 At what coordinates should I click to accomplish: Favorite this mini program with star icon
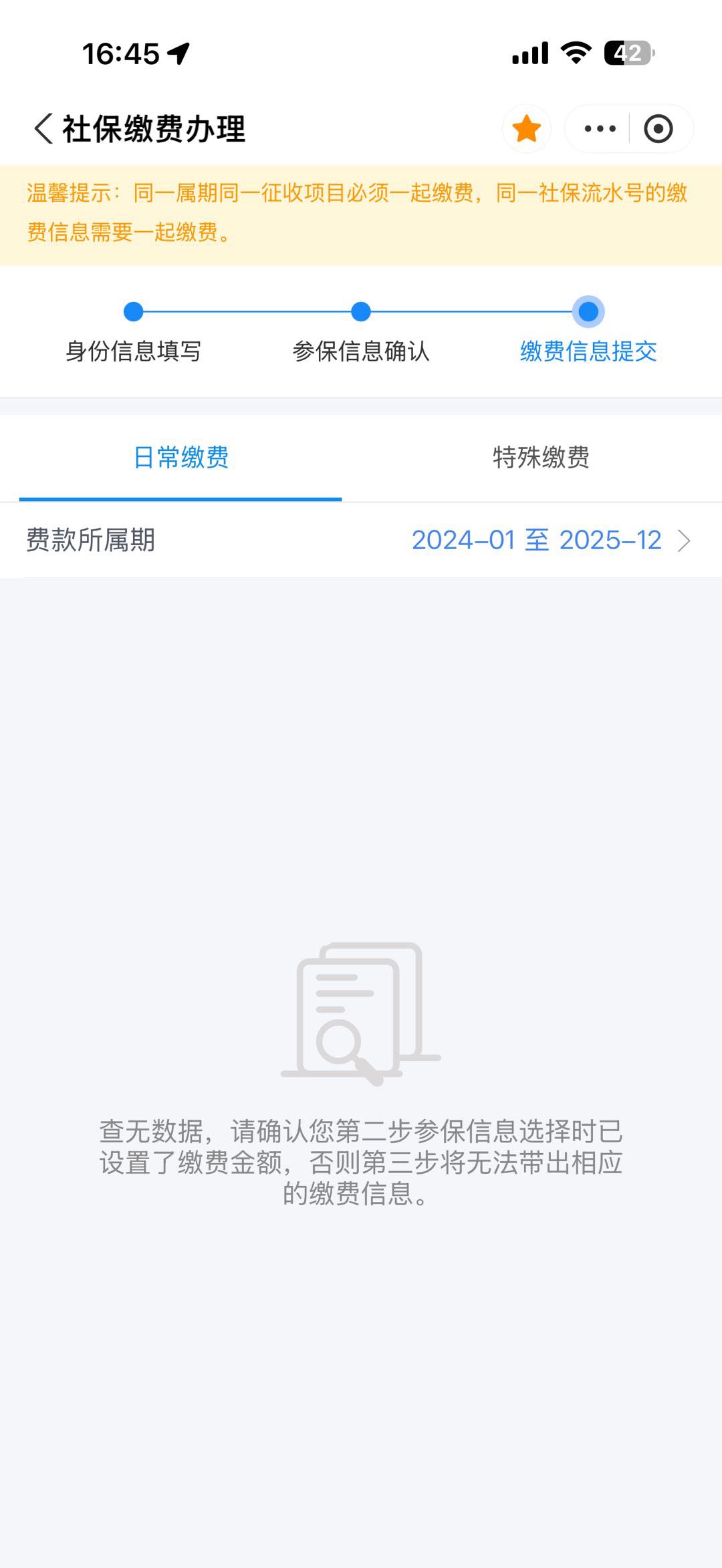(x=527, y=128)
